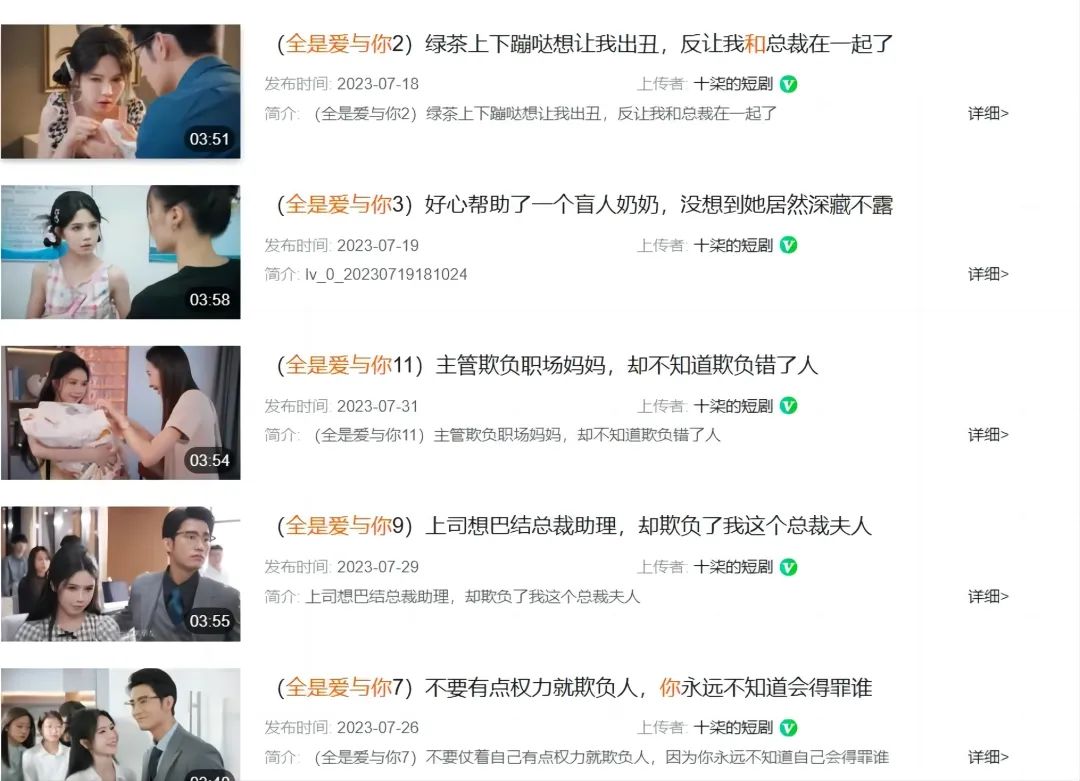Viewport: 1080px width, 781px height.
Task: Visit uploader 十柒的短剧 on the 全是爱与你2 row
Action: pyautogui.click(x=733, y=84)
